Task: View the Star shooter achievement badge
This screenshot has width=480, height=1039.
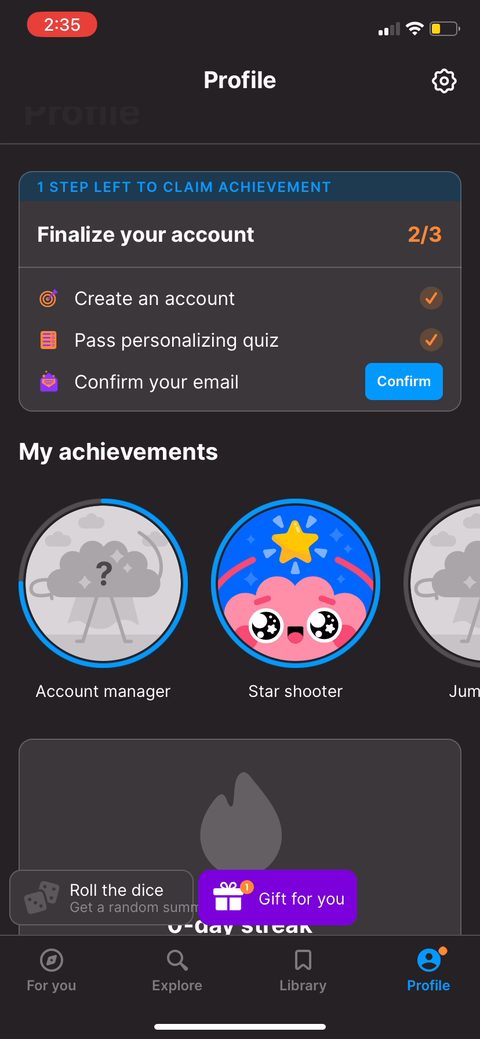Action: (x=296, y=583)
